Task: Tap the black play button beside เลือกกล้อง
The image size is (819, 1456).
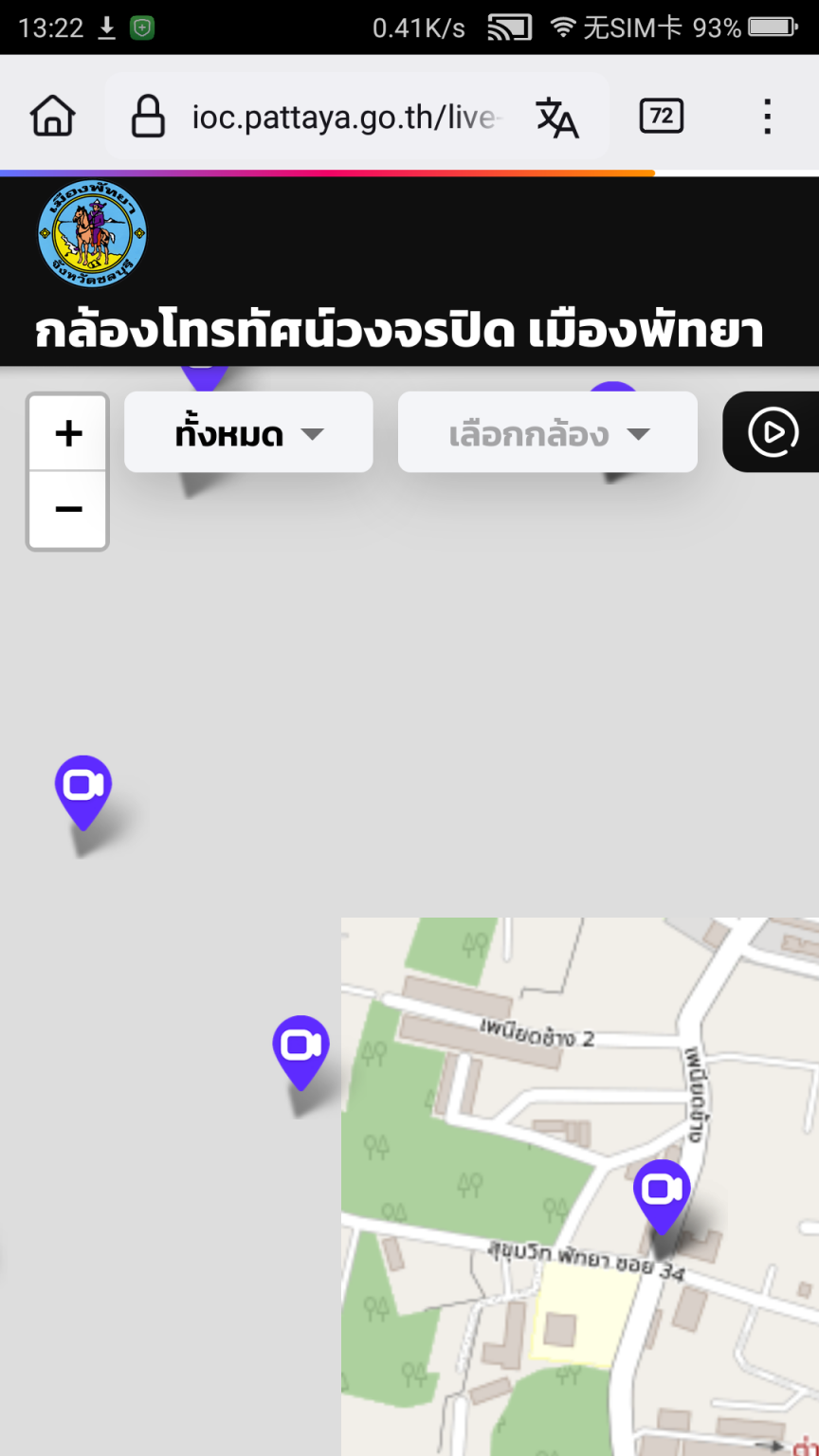Action: click(773, 432)
